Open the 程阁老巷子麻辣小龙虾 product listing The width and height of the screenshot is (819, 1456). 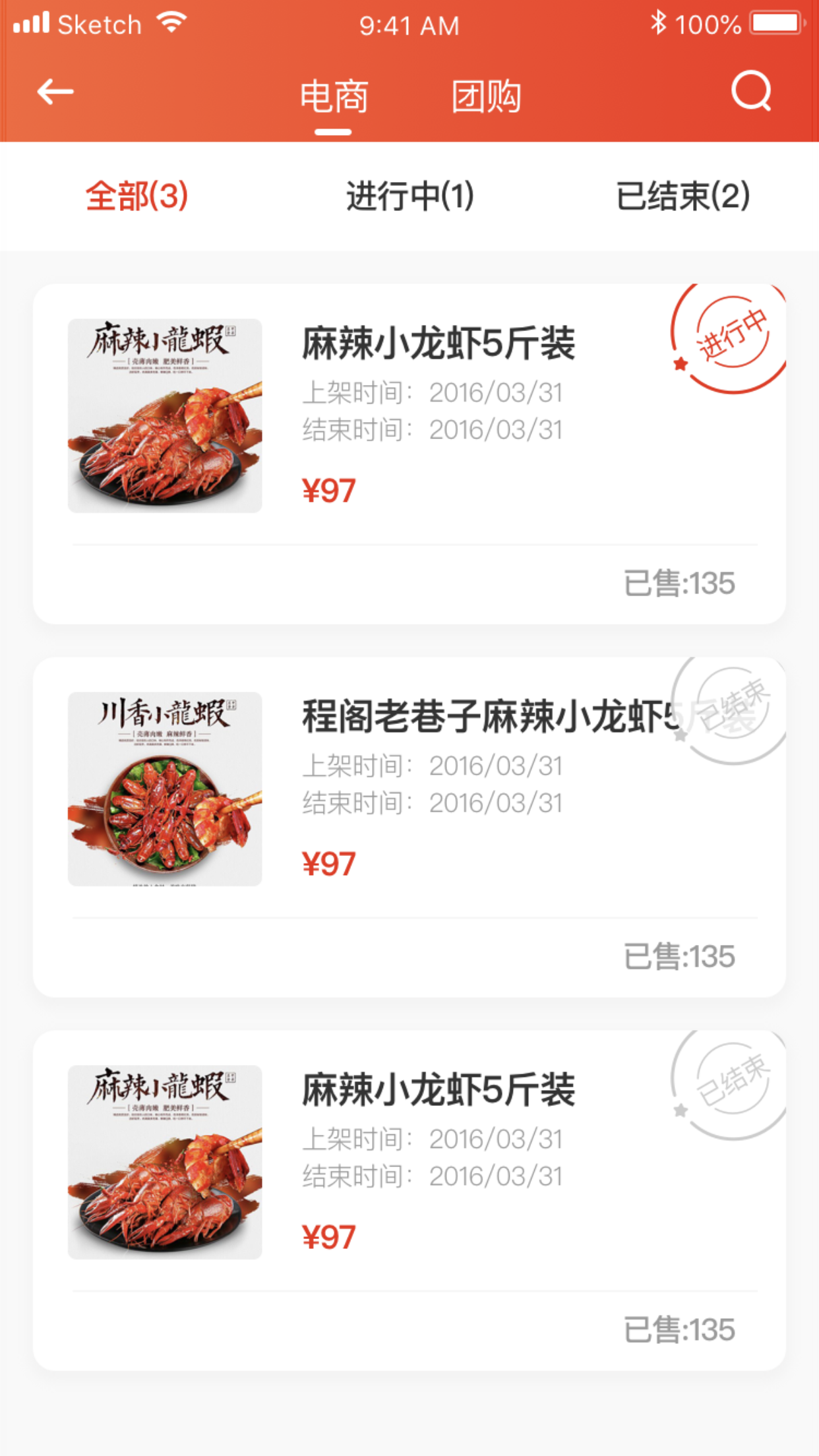488,721
